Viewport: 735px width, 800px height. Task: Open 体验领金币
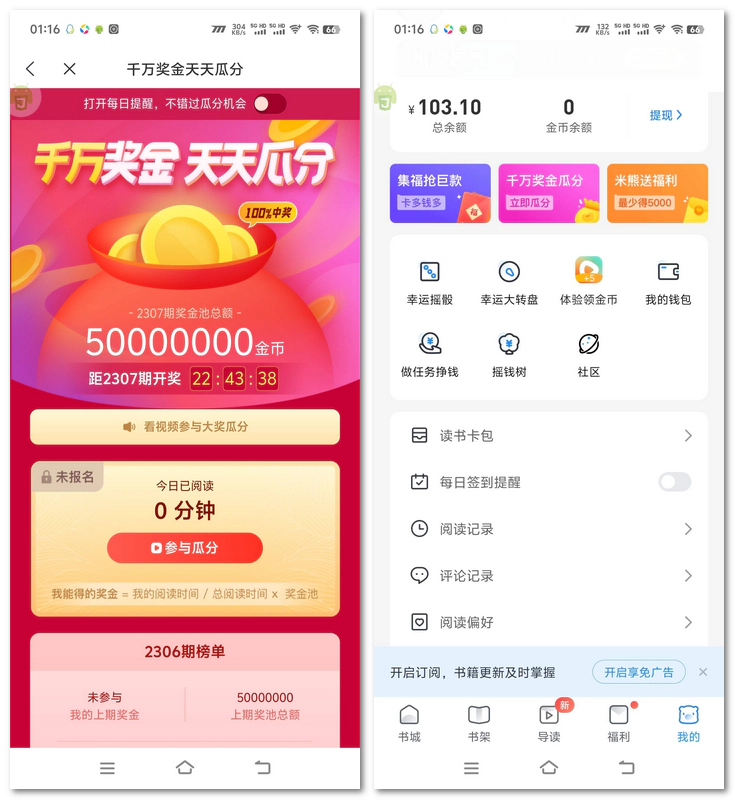588,281
